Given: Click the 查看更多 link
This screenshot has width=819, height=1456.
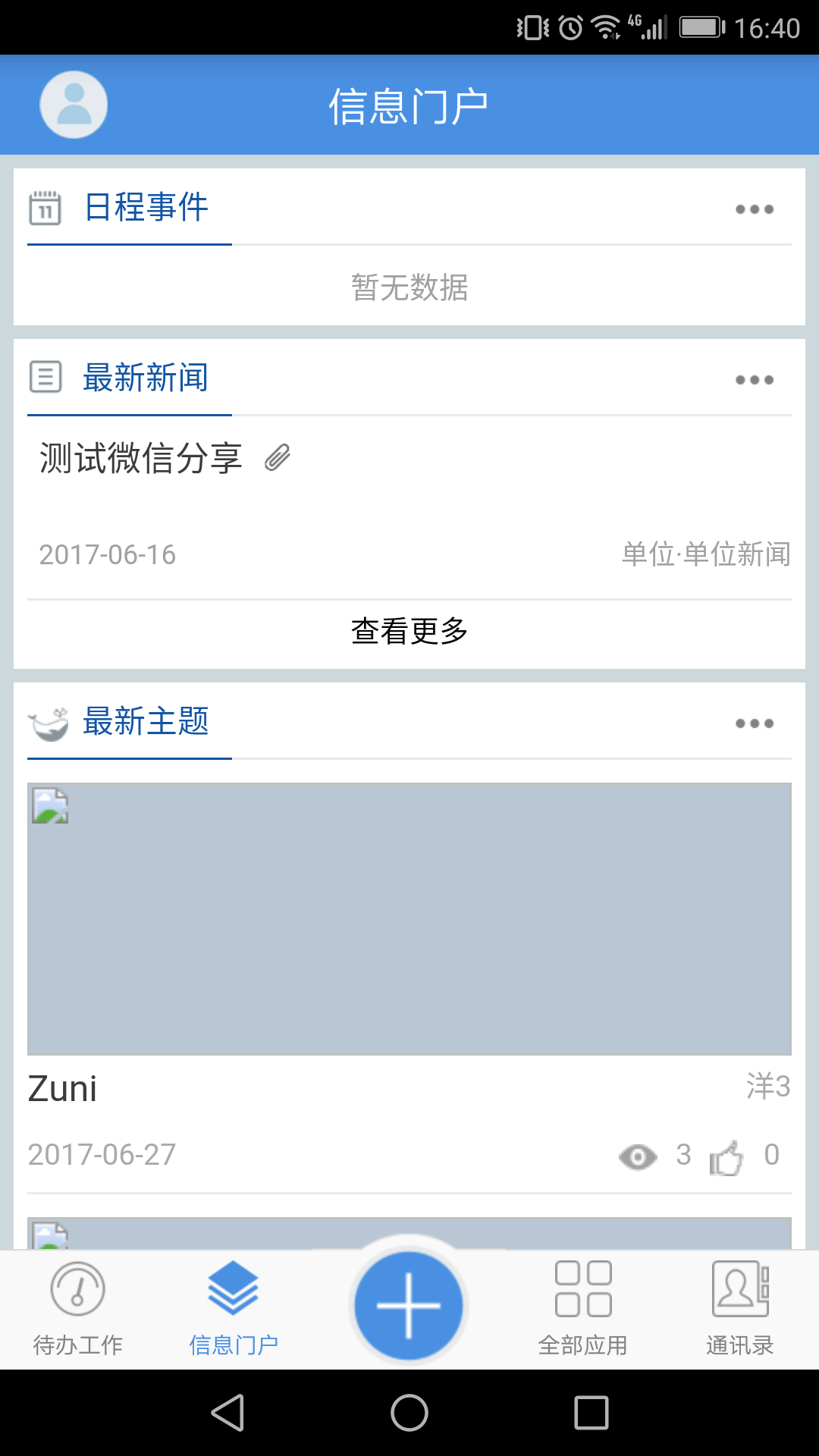Looking at the screenshot, I should click(x=409, y=630).
